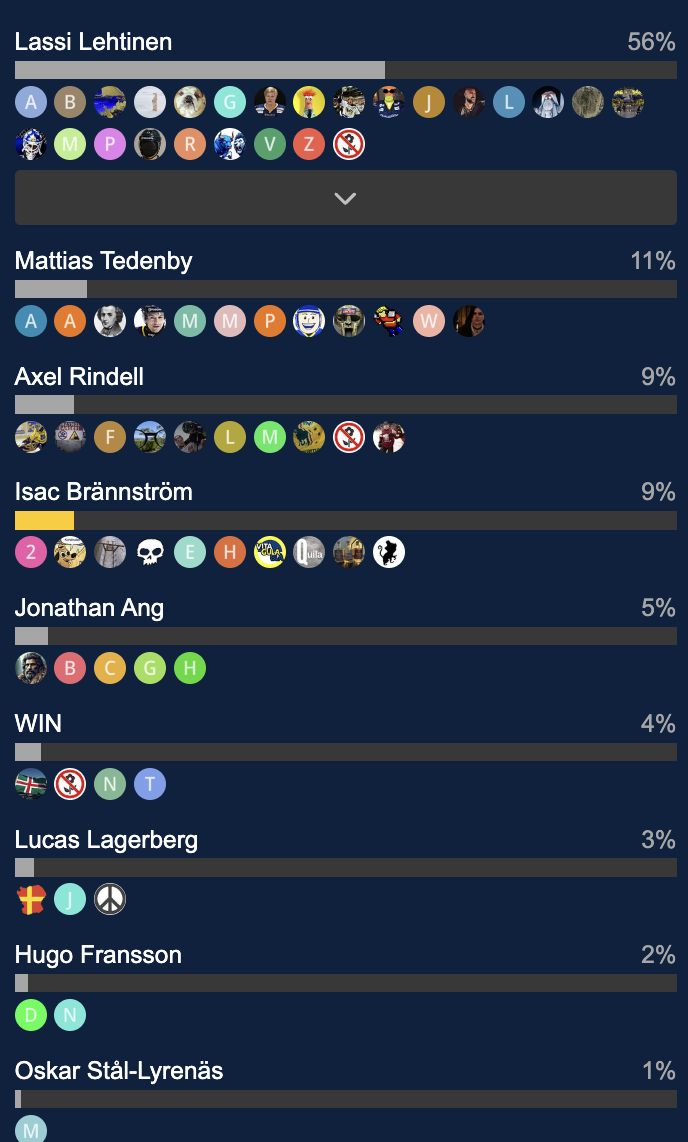The image size is (688, 1142).
Task: Select the WIN poll option
Action: point(38,723)
